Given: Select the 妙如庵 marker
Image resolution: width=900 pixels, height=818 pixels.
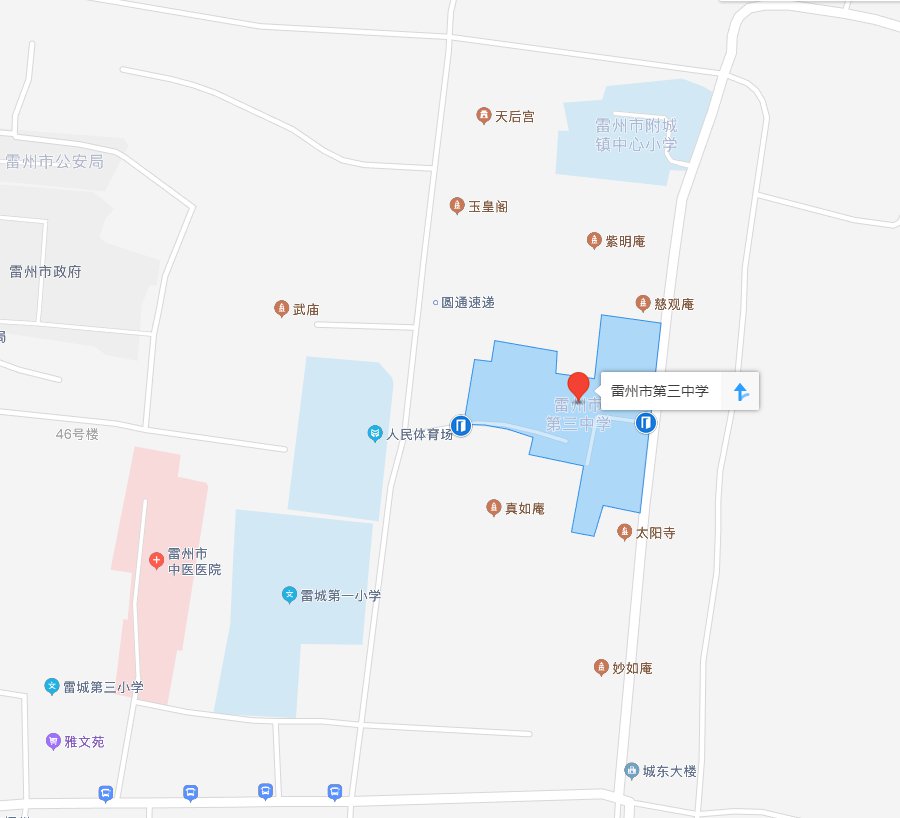Looking at the screenshot, I should coord(601,668).
